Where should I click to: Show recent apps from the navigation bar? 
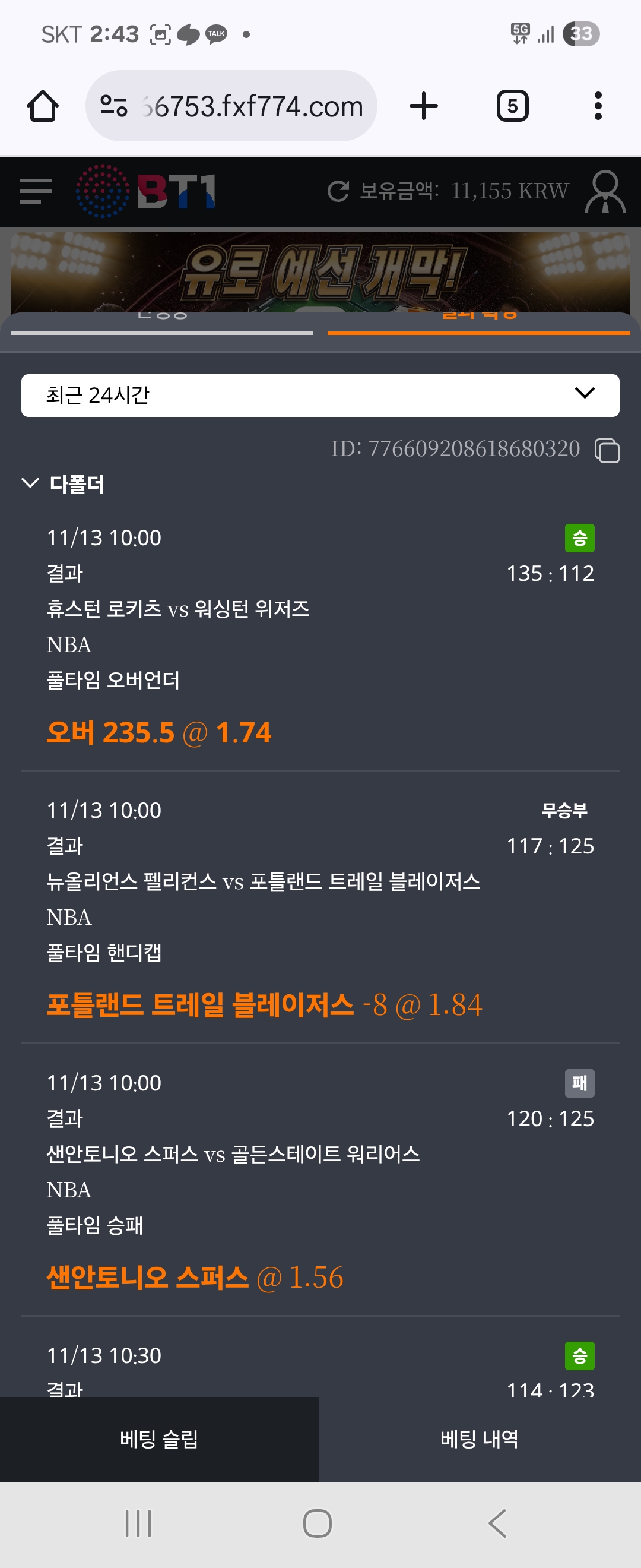coord(138,1523)
